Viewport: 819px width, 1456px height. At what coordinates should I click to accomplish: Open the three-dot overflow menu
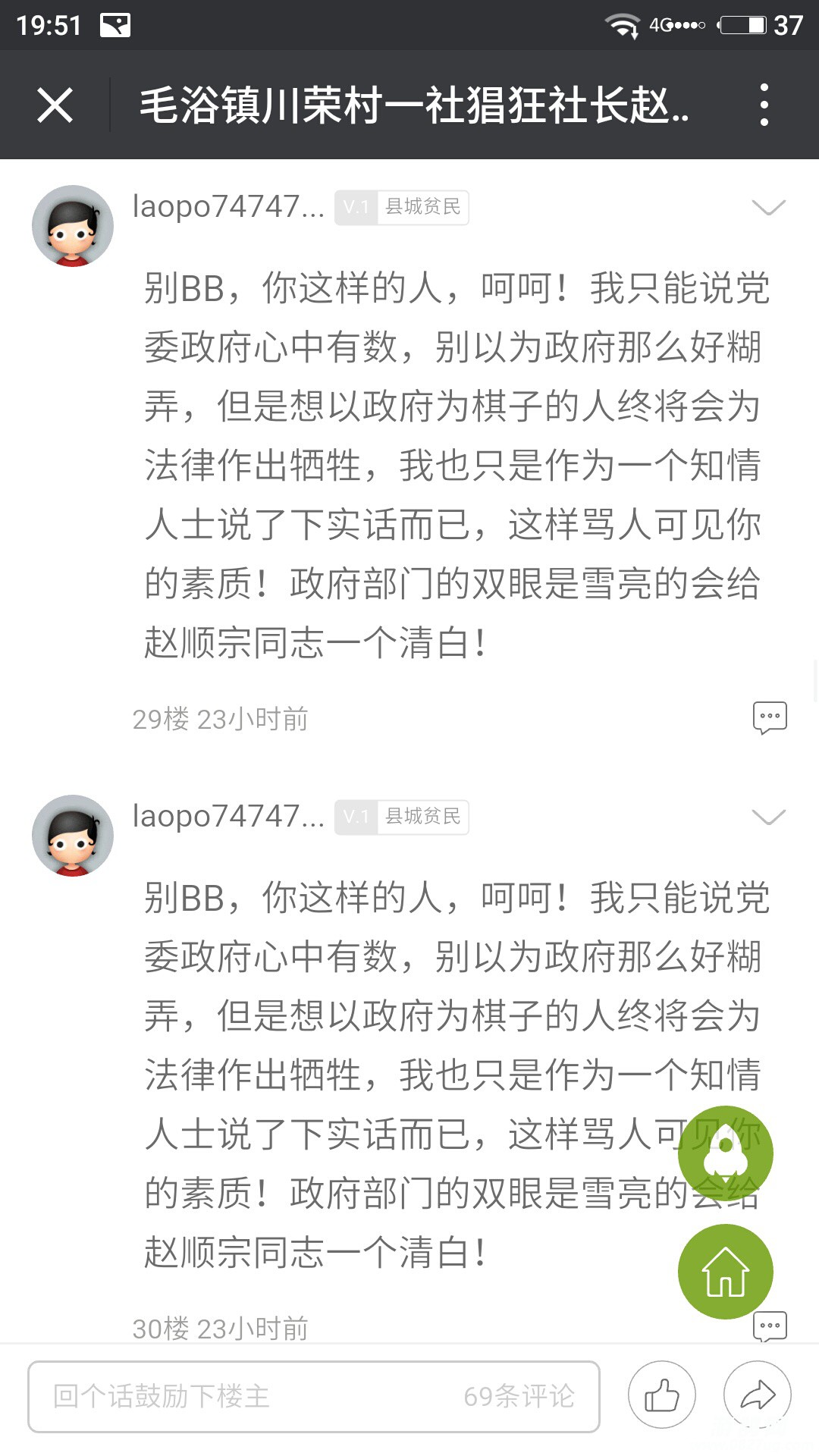point(764,105)
